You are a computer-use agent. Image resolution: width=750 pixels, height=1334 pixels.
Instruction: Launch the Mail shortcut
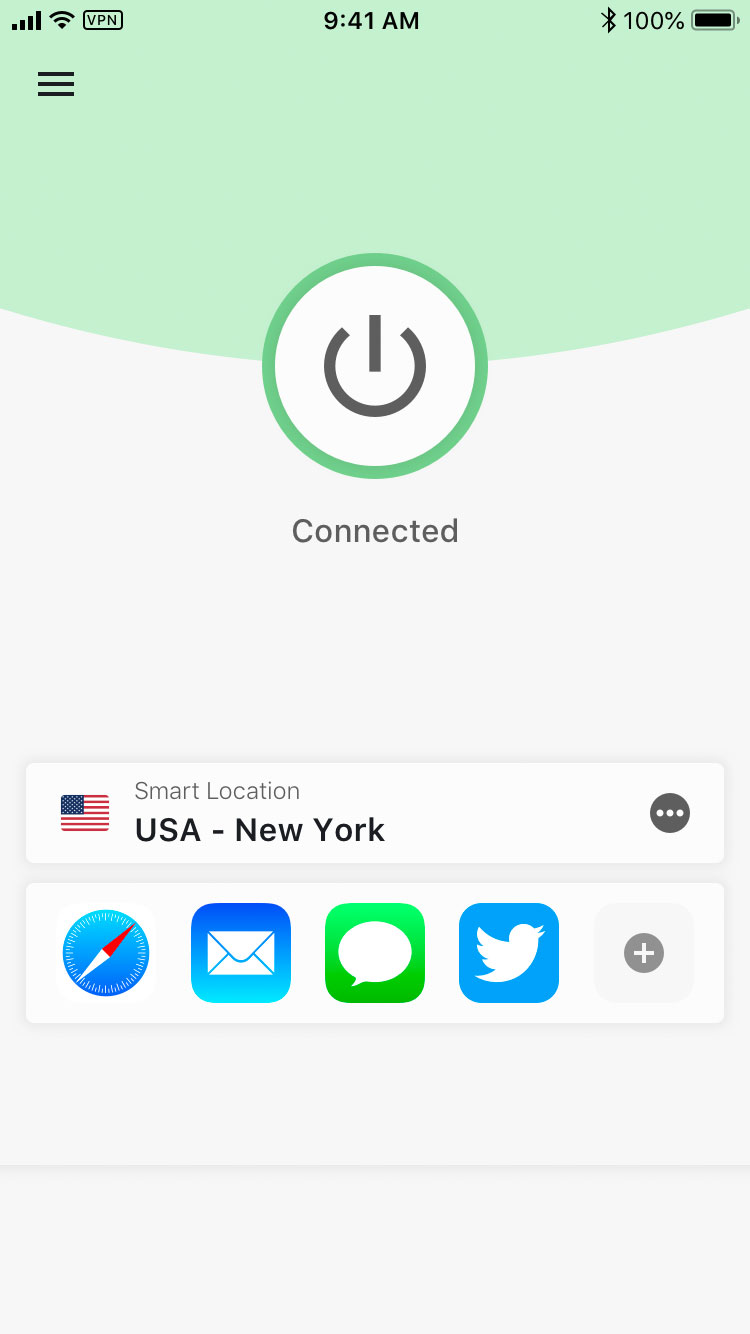[x=241, y=953]
